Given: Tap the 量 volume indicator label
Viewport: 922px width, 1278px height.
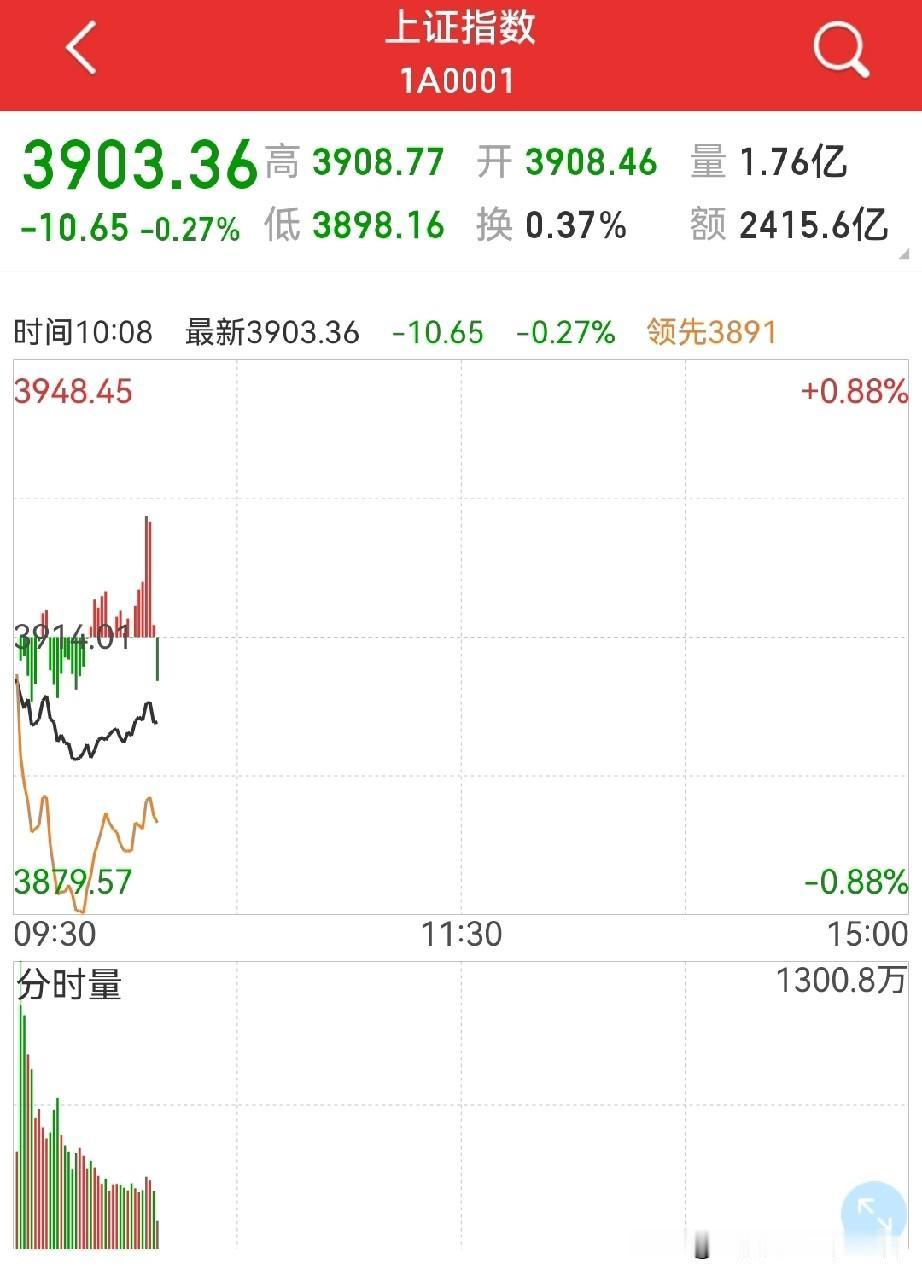Looking at the screenshot, I should pyautogui.click(x=707, y=163).
